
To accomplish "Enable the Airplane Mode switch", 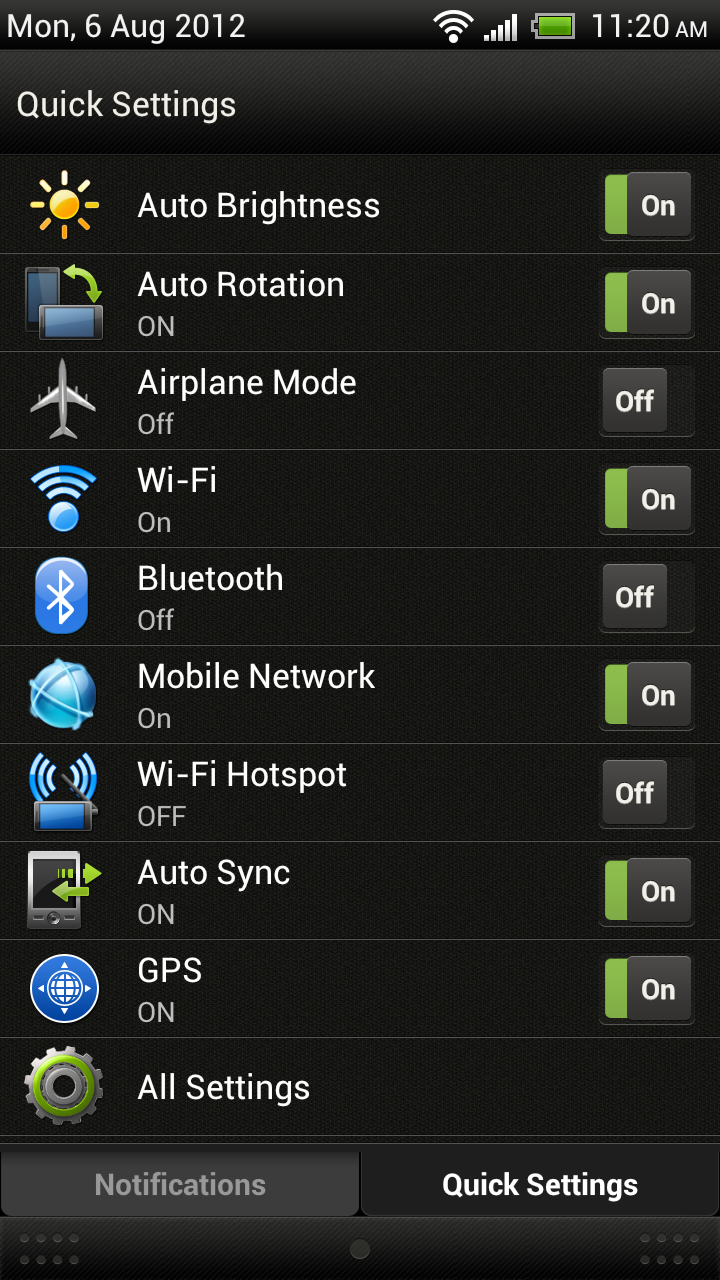I will [647, 402].
